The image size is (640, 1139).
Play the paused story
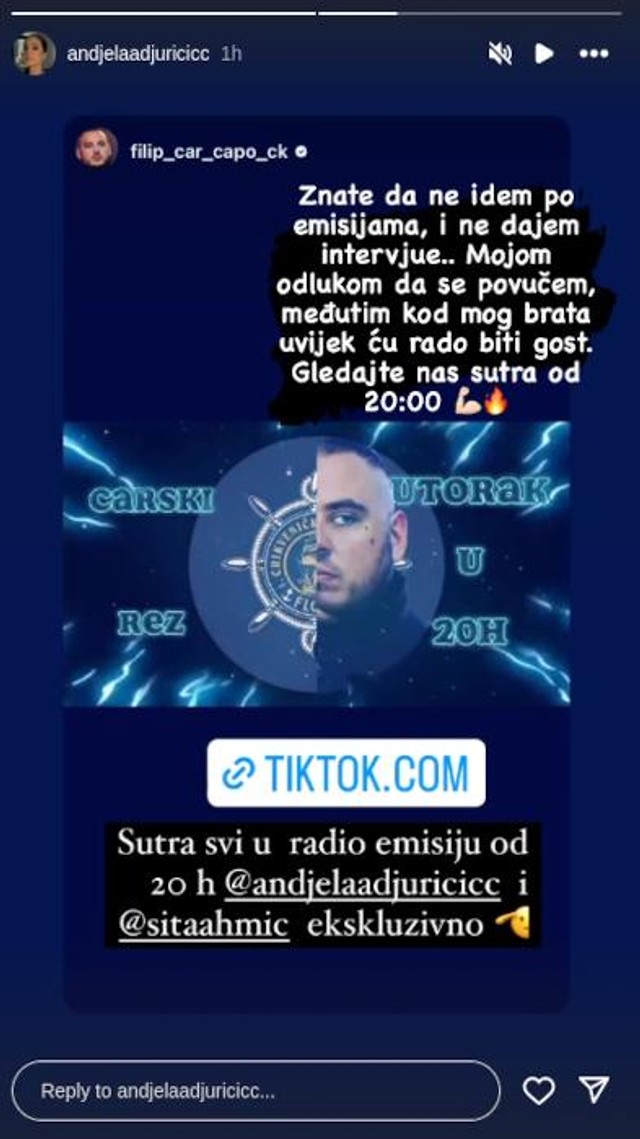[x=544, y=53]
